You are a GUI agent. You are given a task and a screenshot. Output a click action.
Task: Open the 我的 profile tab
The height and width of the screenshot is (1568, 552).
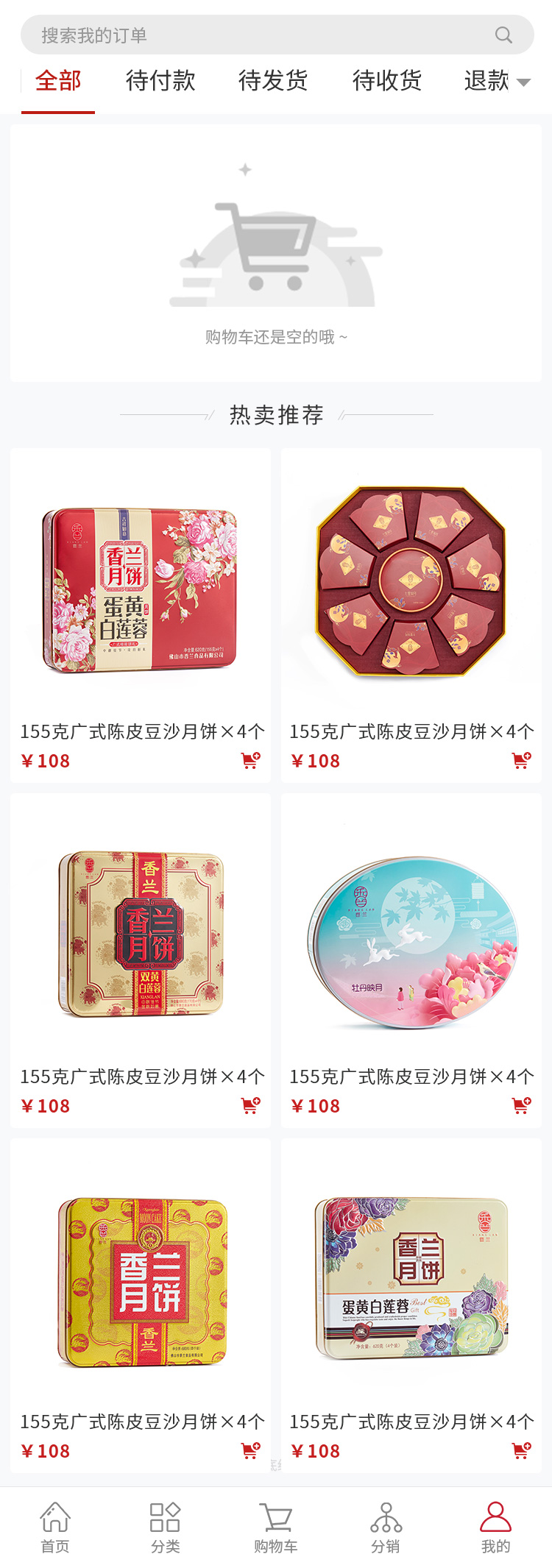coord(495,1528)
